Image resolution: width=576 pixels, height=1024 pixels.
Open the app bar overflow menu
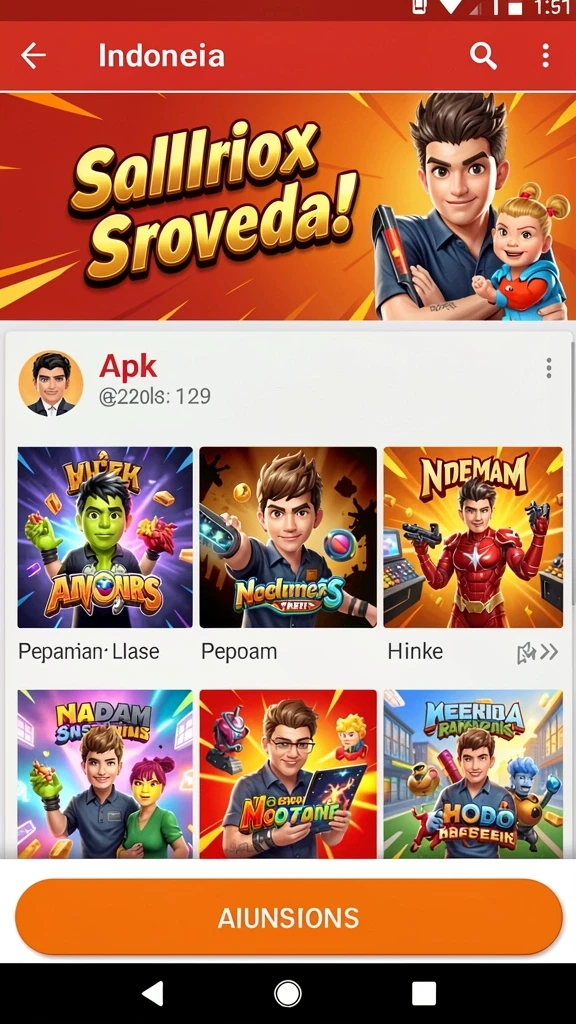[x=545, y=56]
